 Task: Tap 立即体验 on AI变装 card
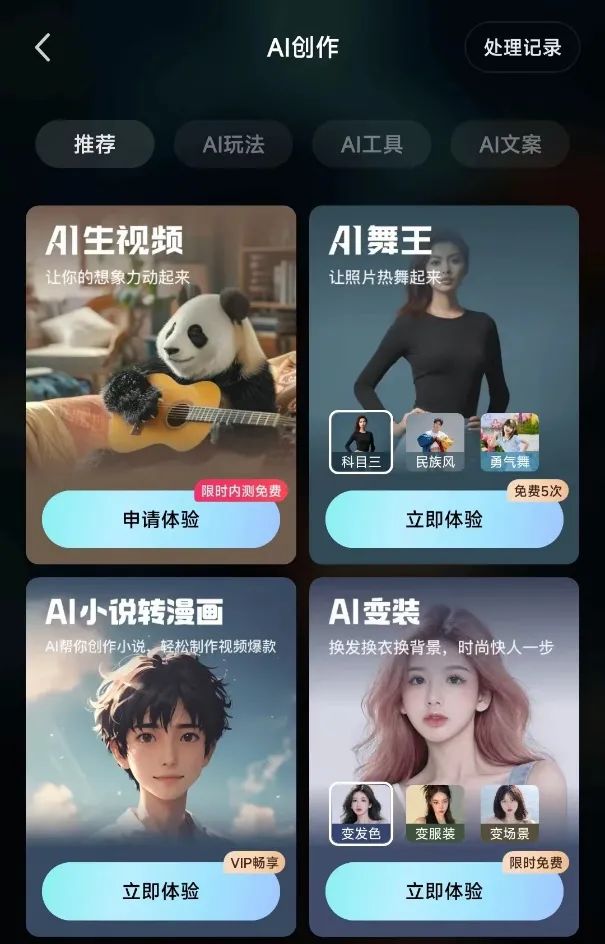[x=444, y=891]
